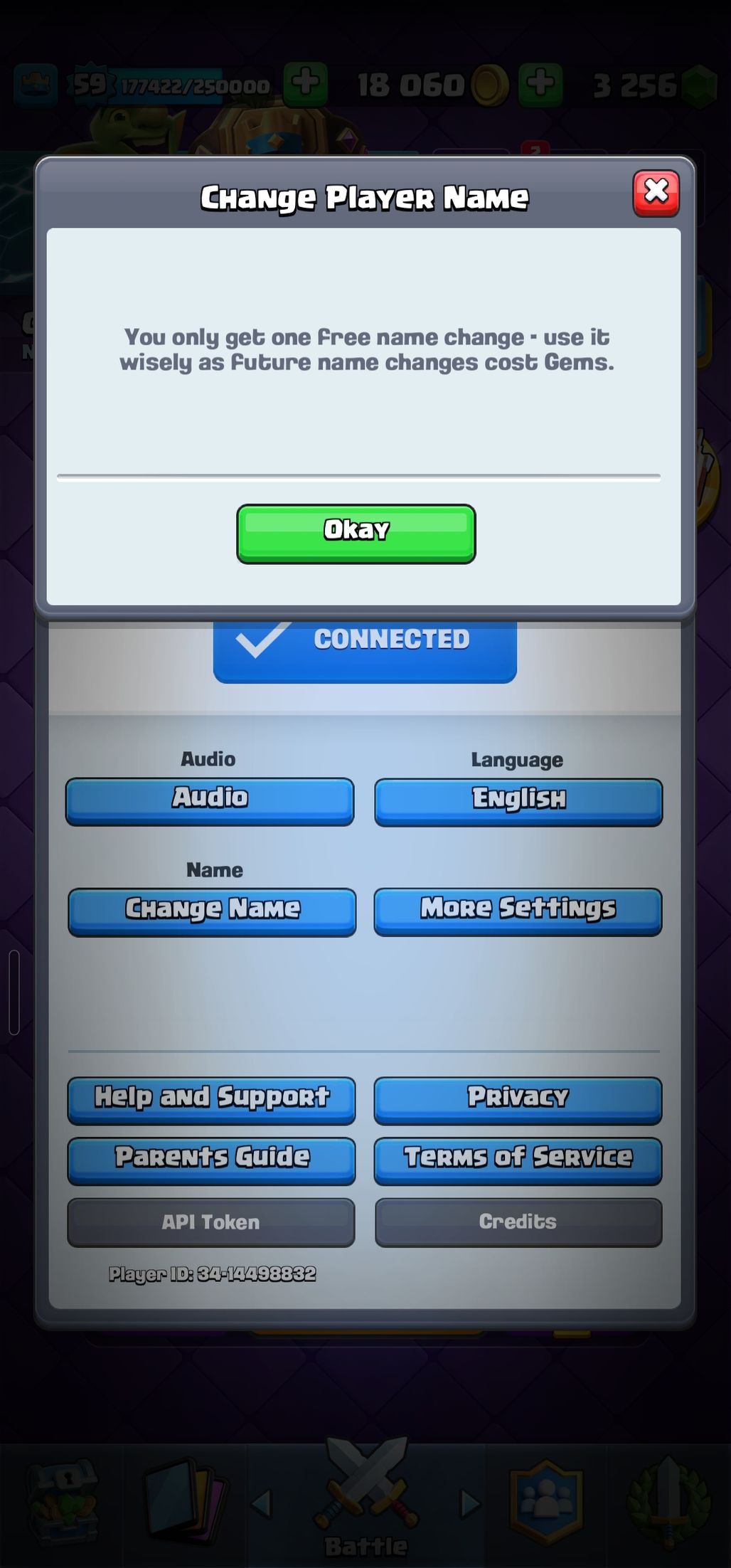
Task: View the Privacy policy
Action: coord(518,1099)
